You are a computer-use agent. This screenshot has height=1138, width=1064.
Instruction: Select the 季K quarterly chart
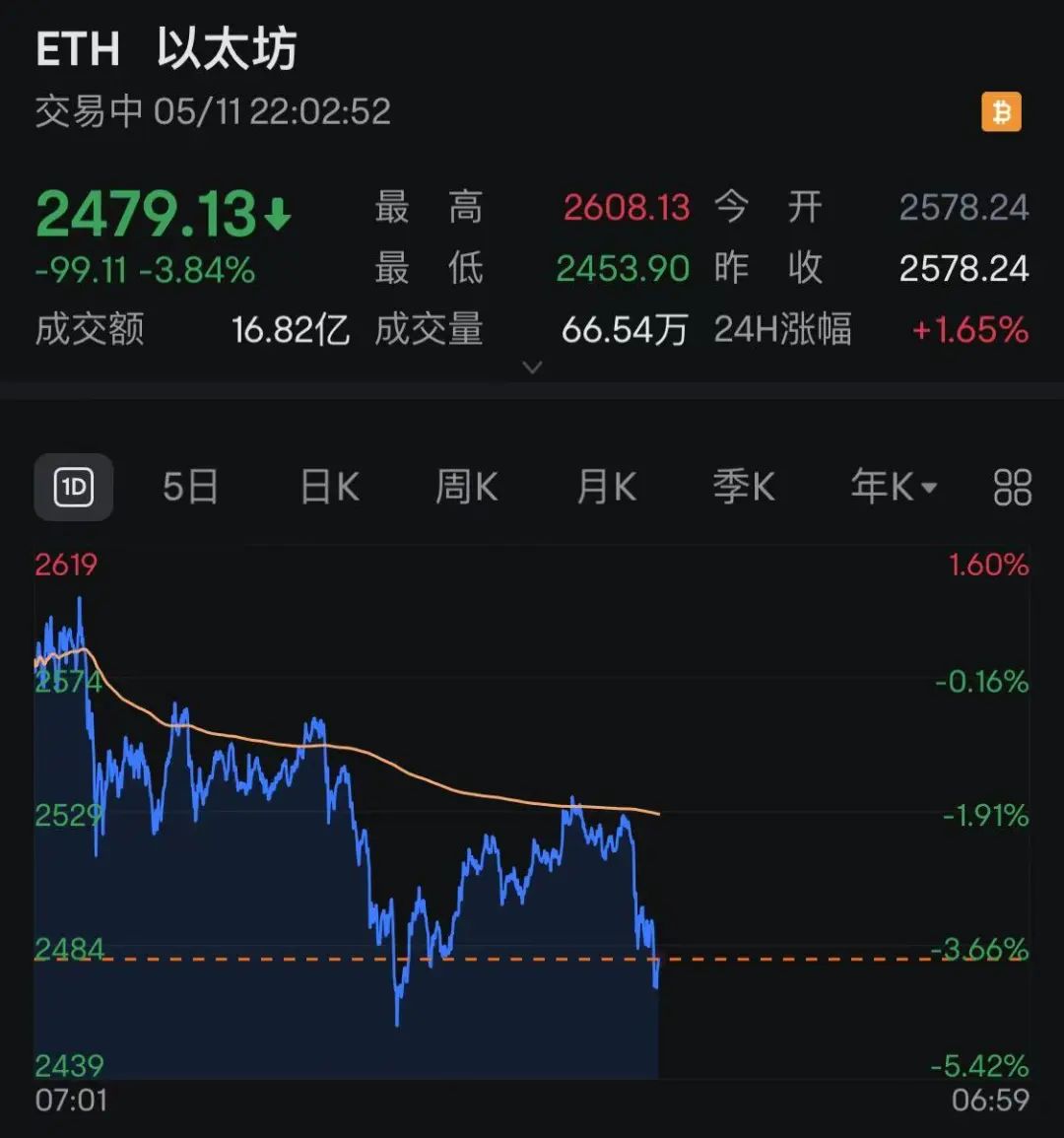pos(743,487)
